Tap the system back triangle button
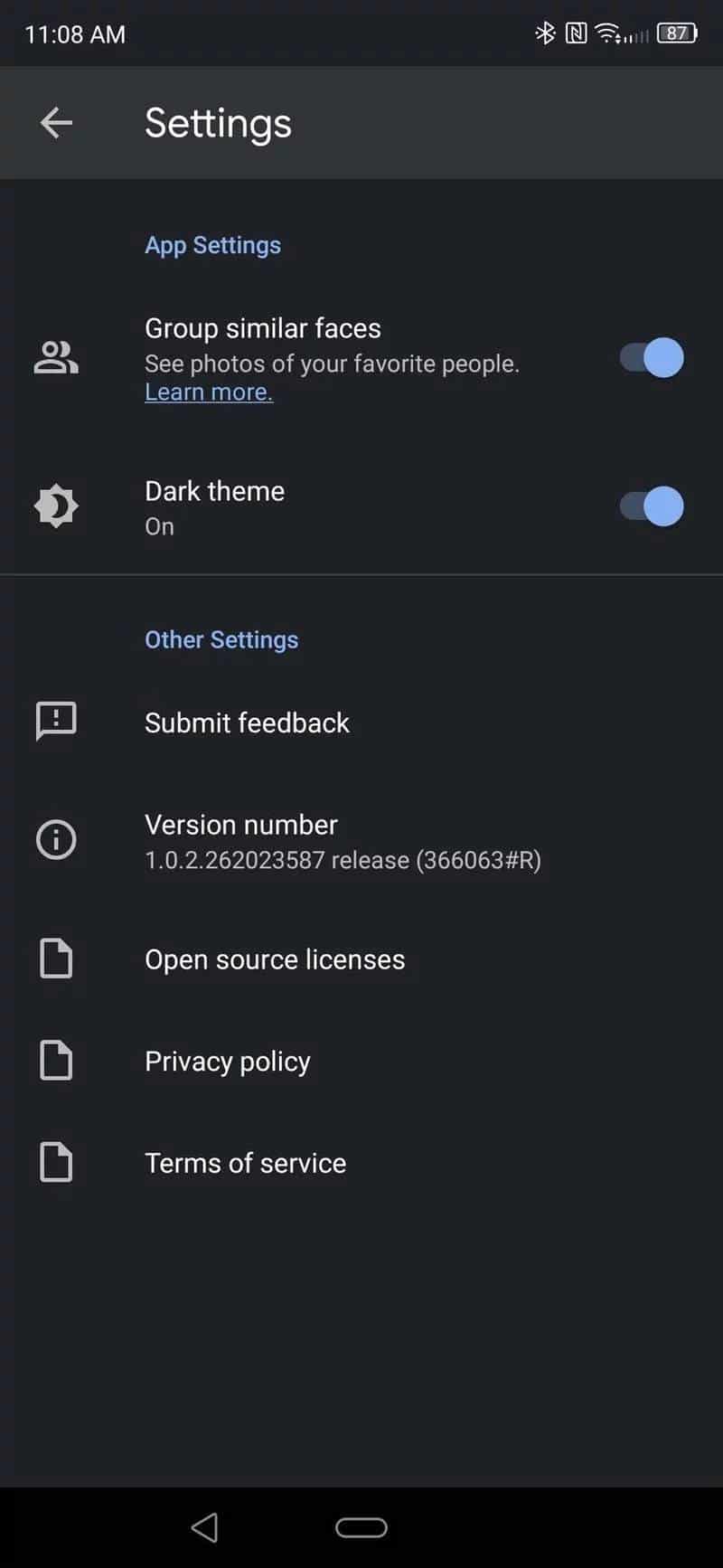The width and height of the screenshot is (723, 1568). pos(205,1527)
